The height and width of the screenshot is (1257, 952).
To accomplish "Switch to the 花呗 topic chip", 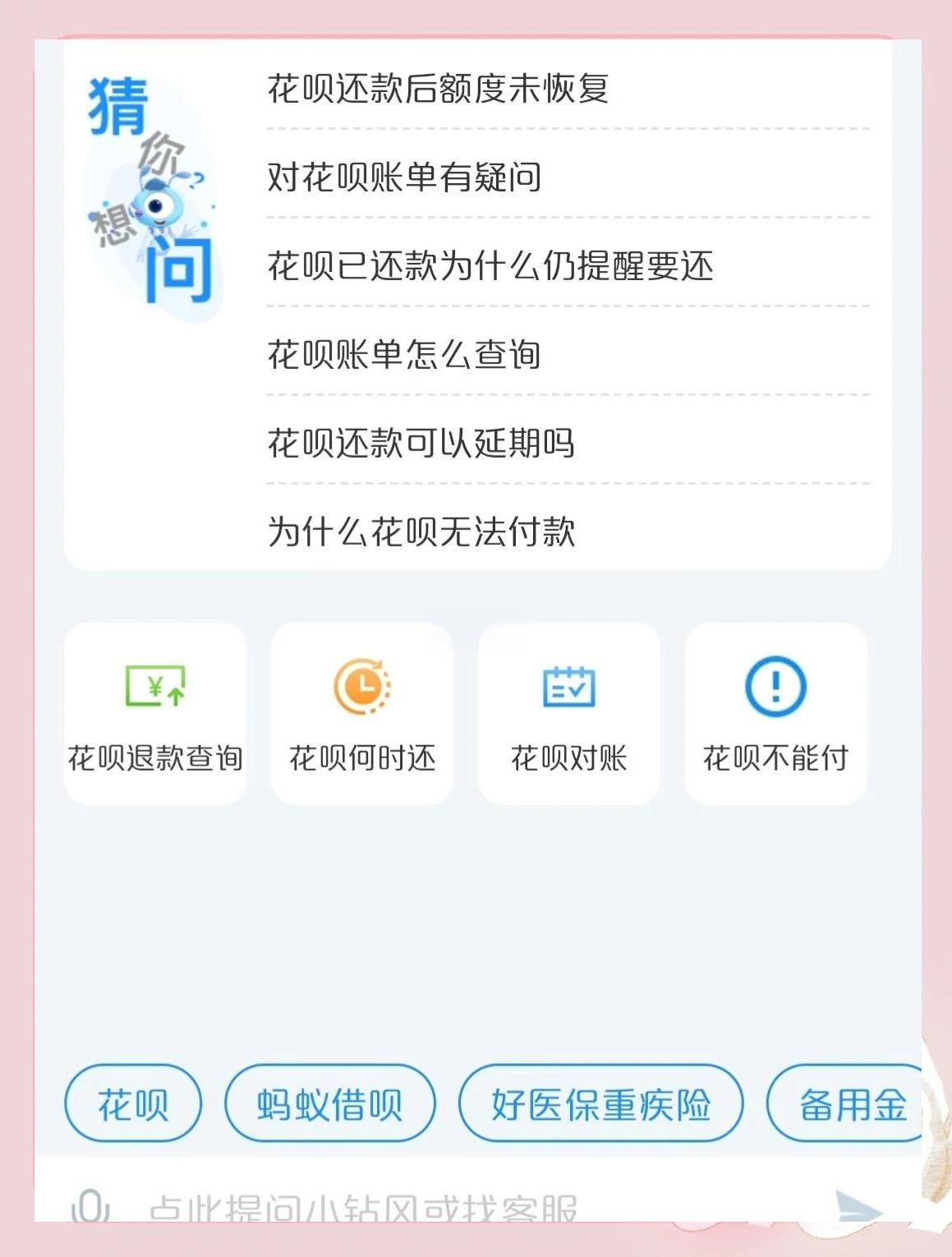I will (x=132, y=1104).
